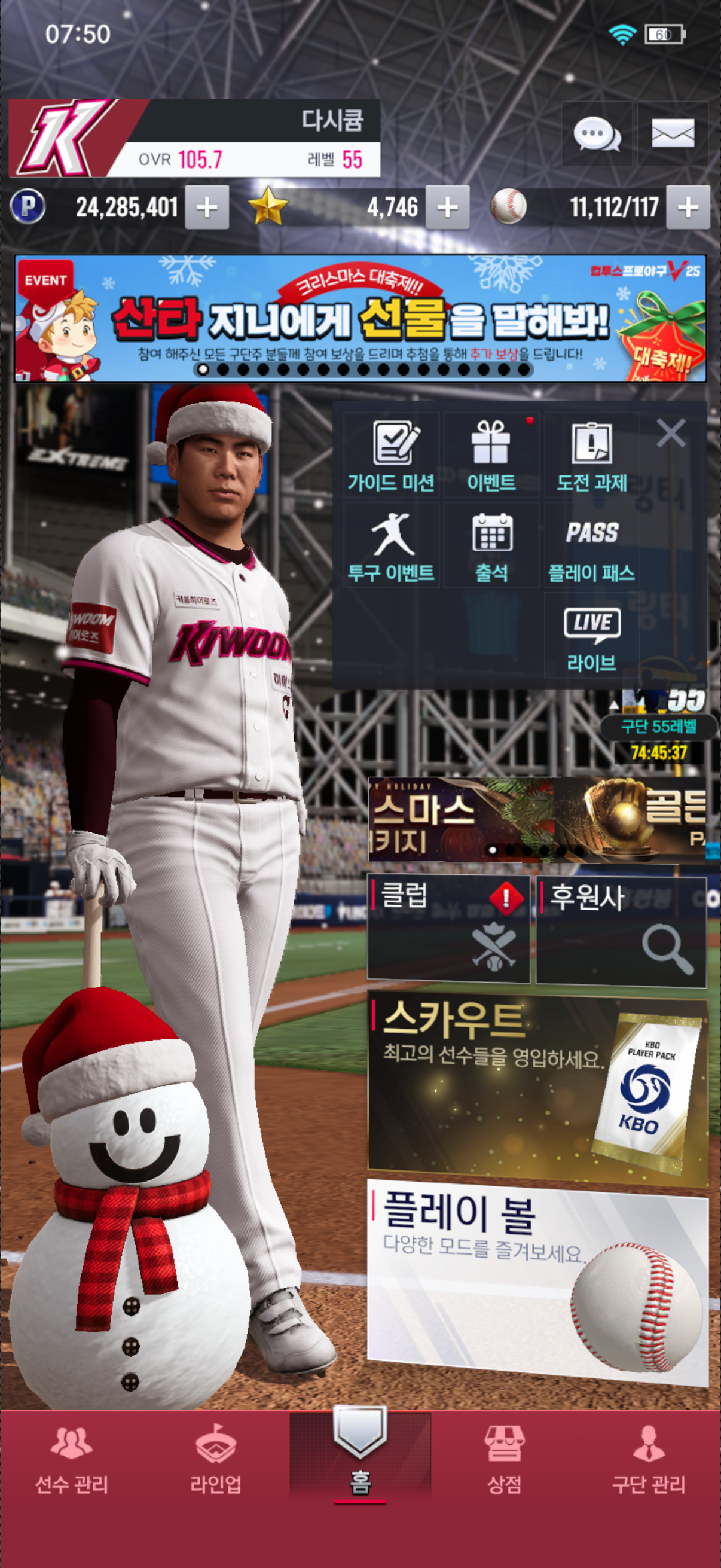
Task: Start 플레이 볼 game modes
Action: pos(538,1282)
